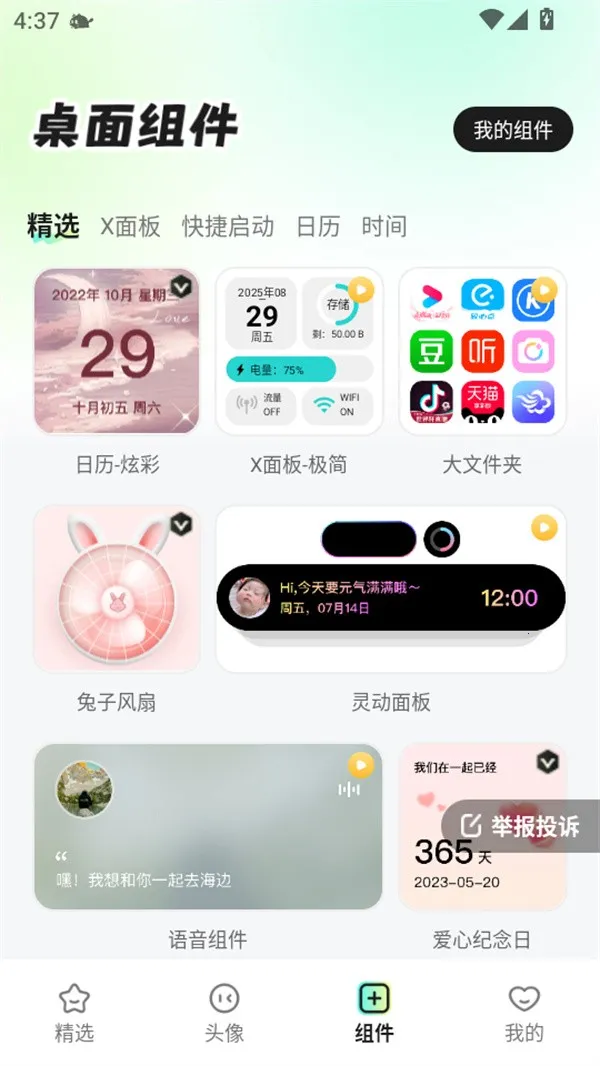Open the 日历-炫彩 widget card

point(117,352)
